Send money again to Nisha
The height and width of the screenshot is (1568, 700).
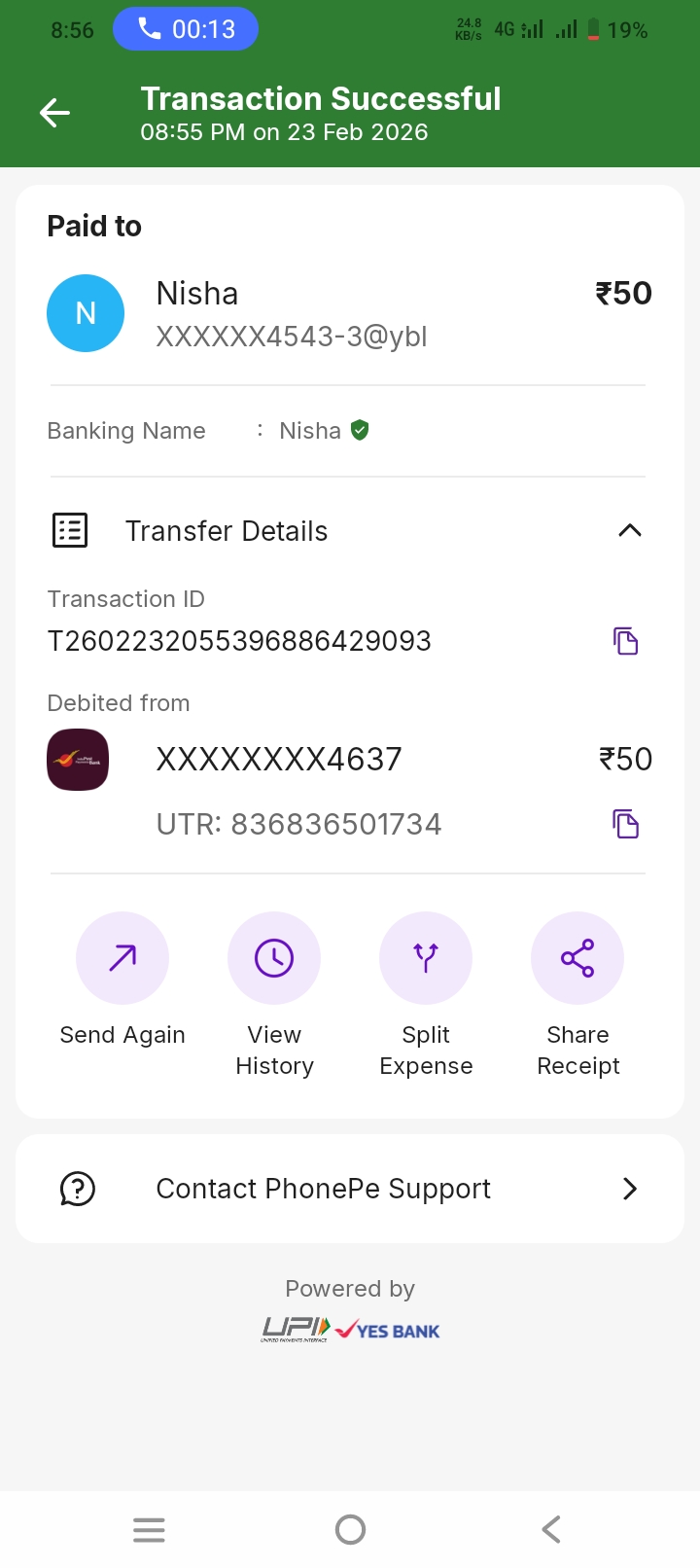coord(122,958)
